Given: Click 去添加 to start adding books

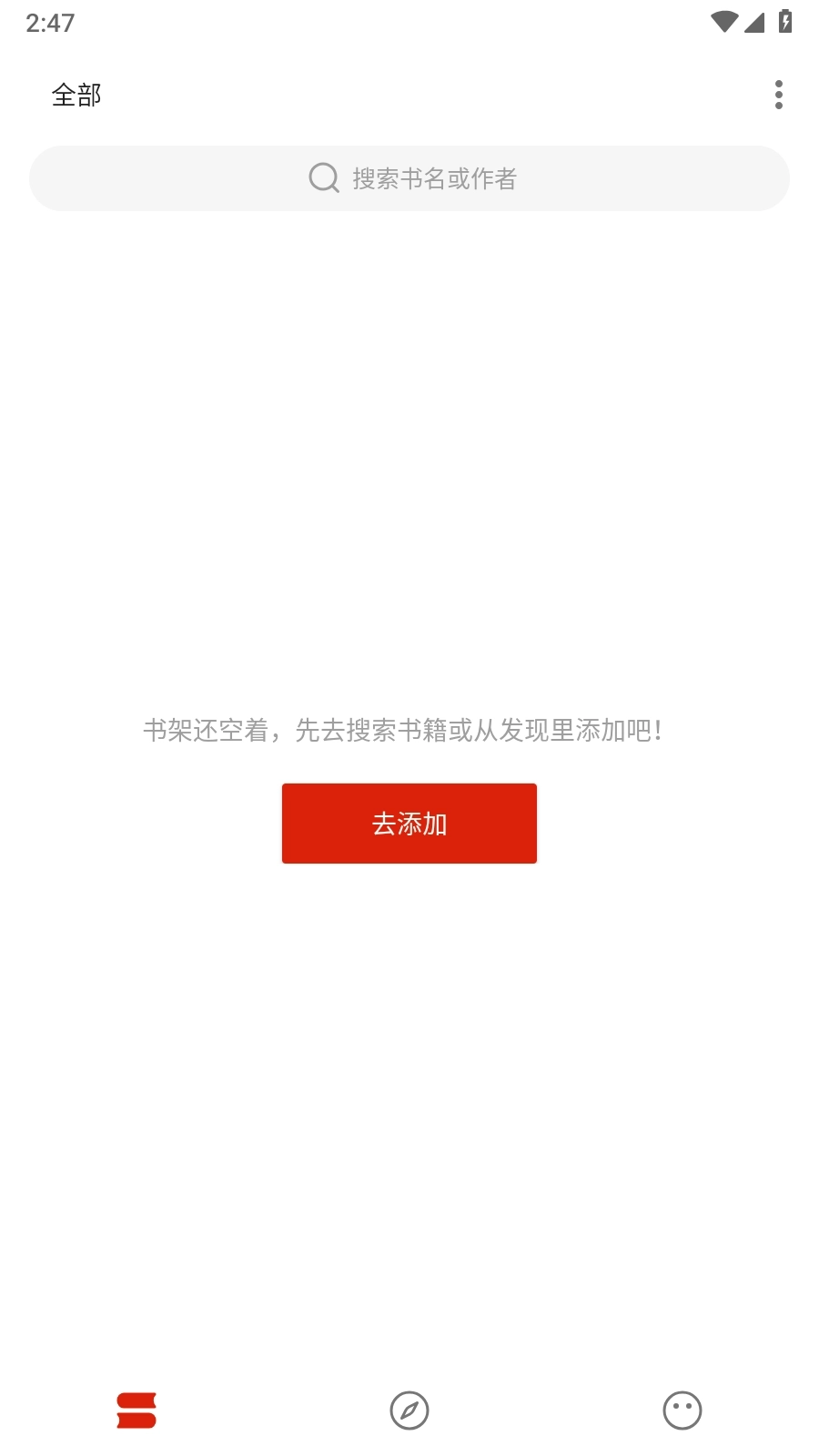Looking at the screenshot, I should pos(409,823).
